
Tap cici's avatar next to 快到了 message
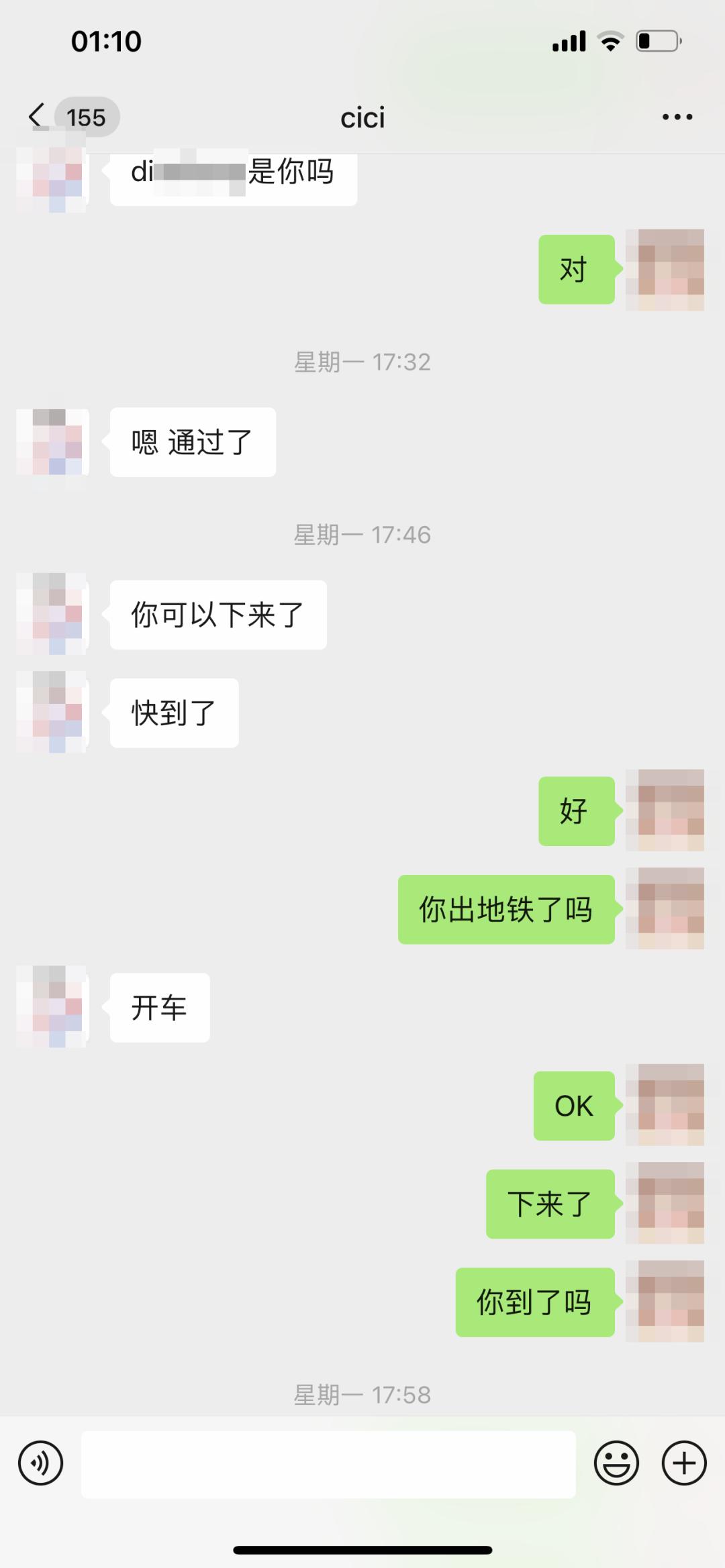[x=52, y=713]
